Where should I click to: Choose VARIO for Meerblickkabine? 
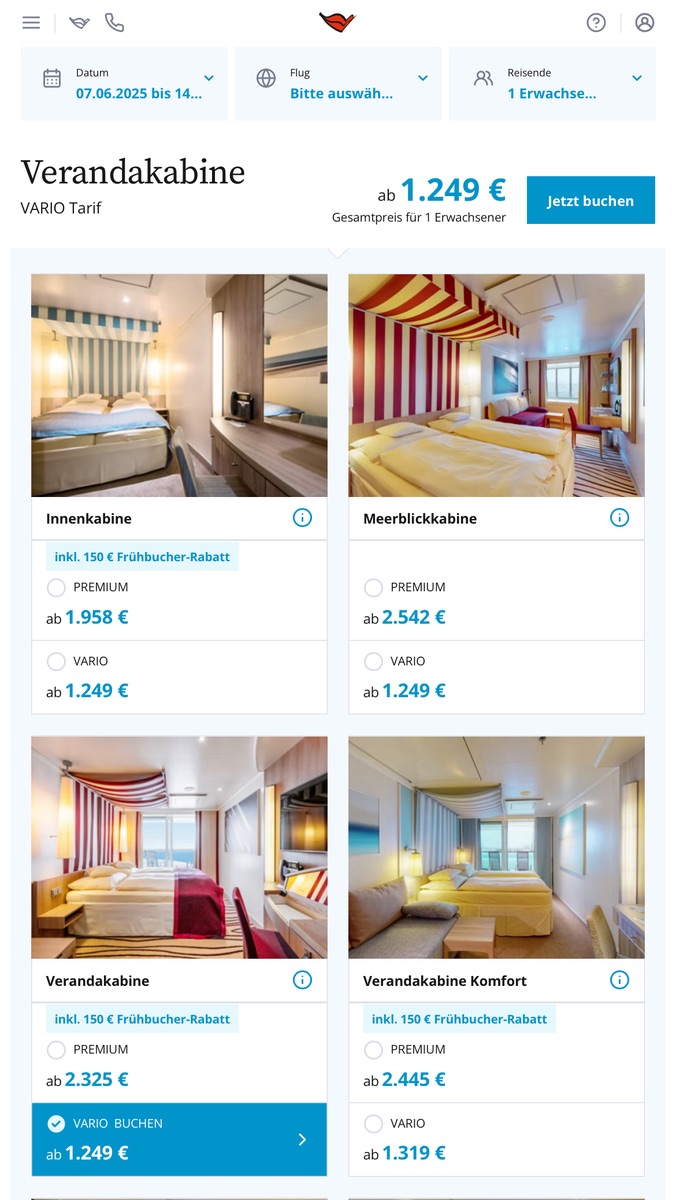coord(373,661)
